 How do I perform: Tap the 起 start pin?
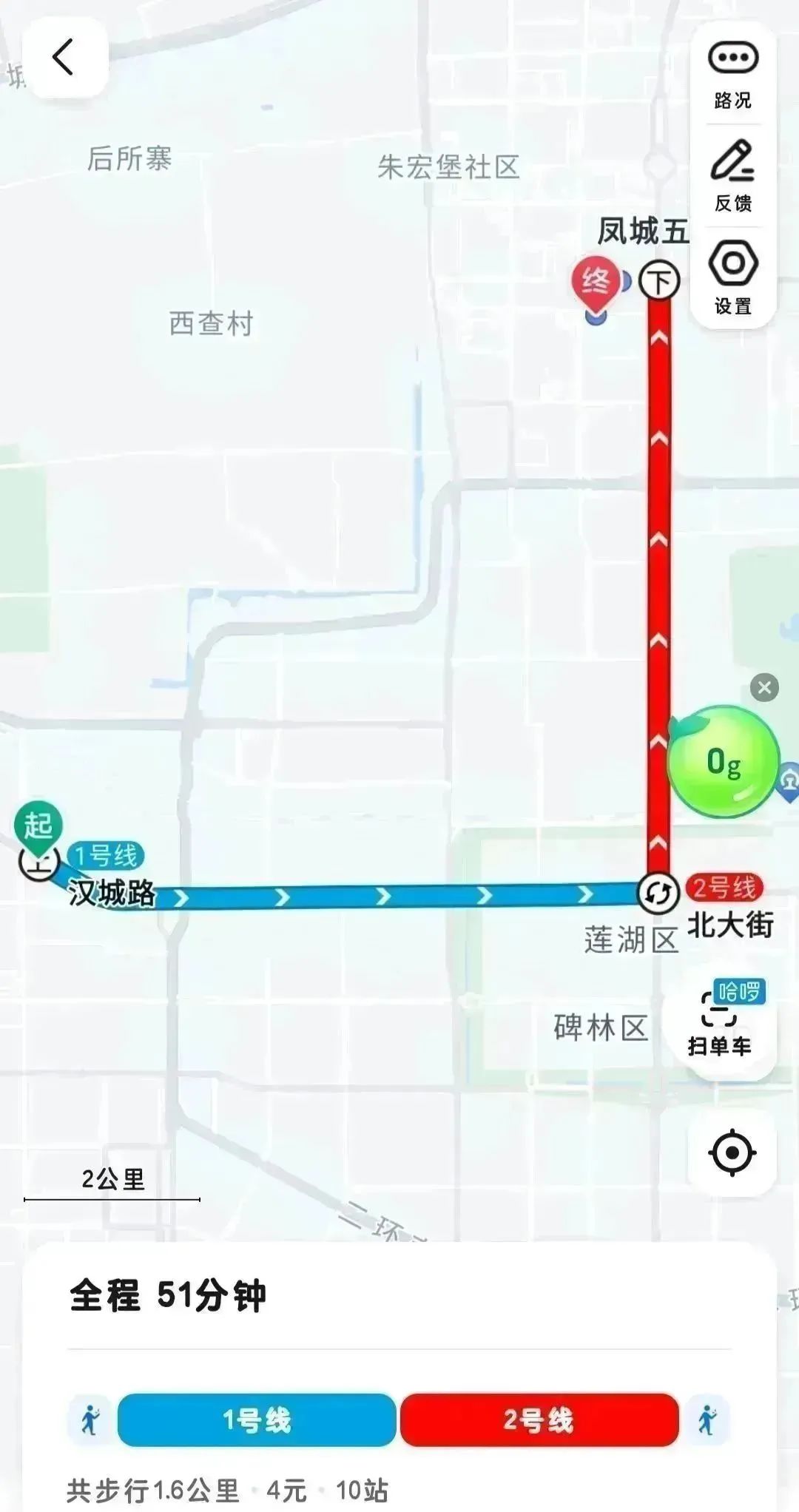point(38,826)
